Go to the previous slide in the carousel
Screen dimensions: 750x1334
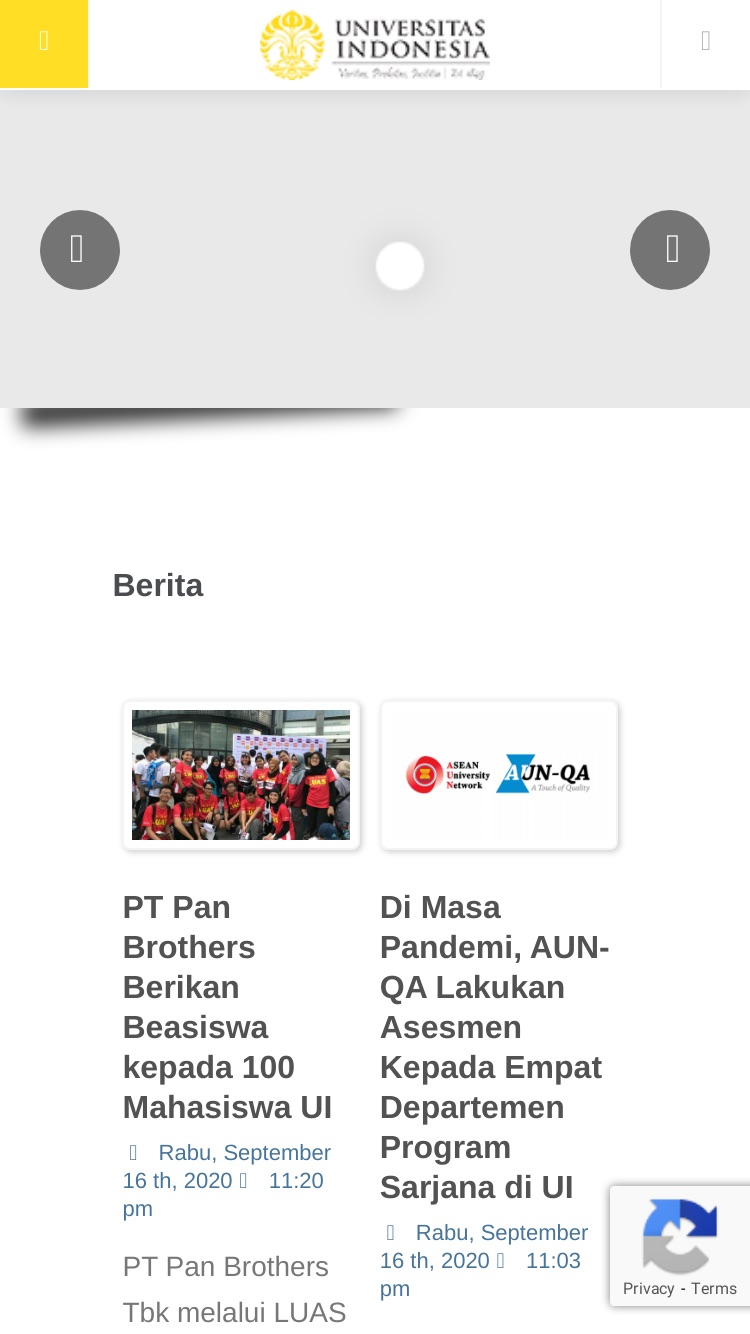(x=80, y=250)
